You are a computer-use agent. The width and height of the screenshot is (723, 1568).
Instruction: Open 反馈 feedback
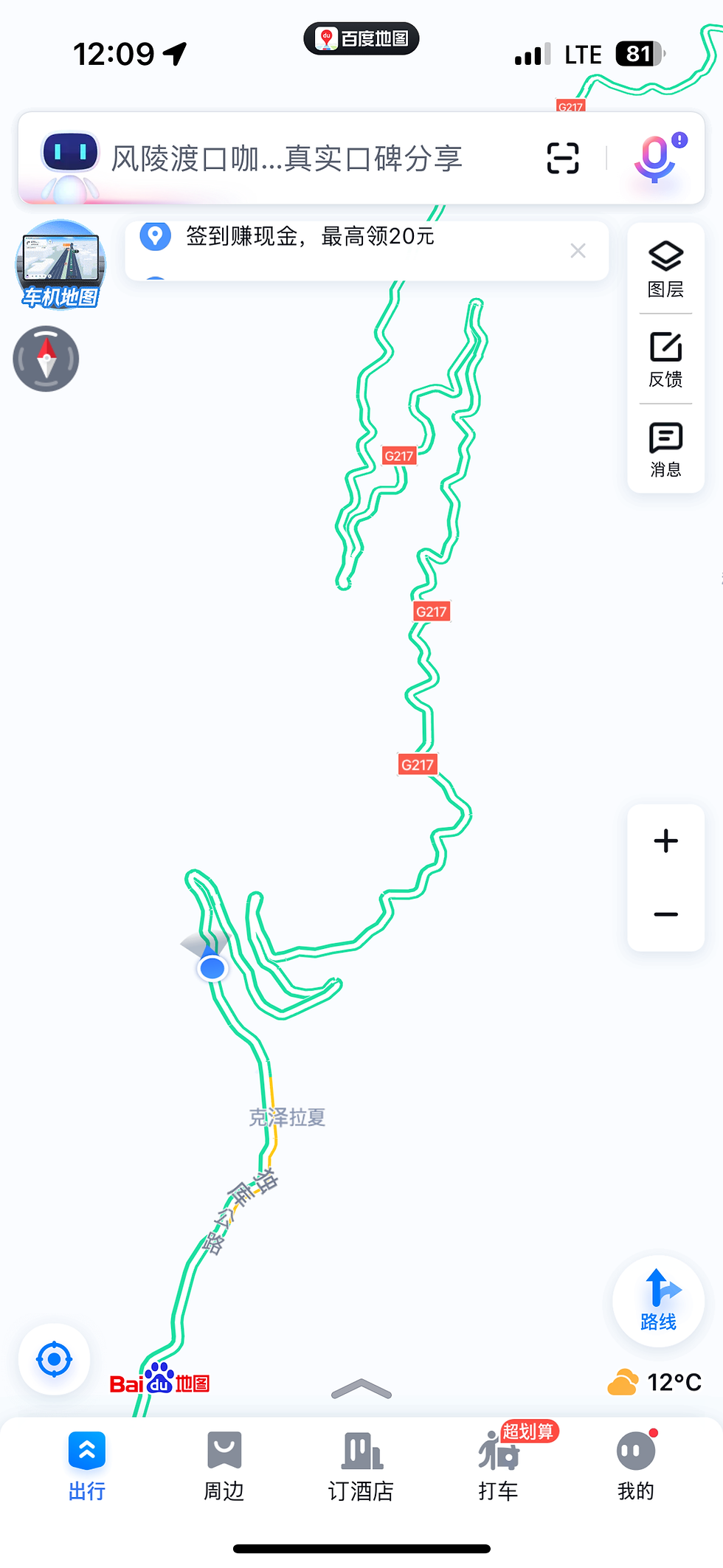pyautogui.click(x=665, y=360)
